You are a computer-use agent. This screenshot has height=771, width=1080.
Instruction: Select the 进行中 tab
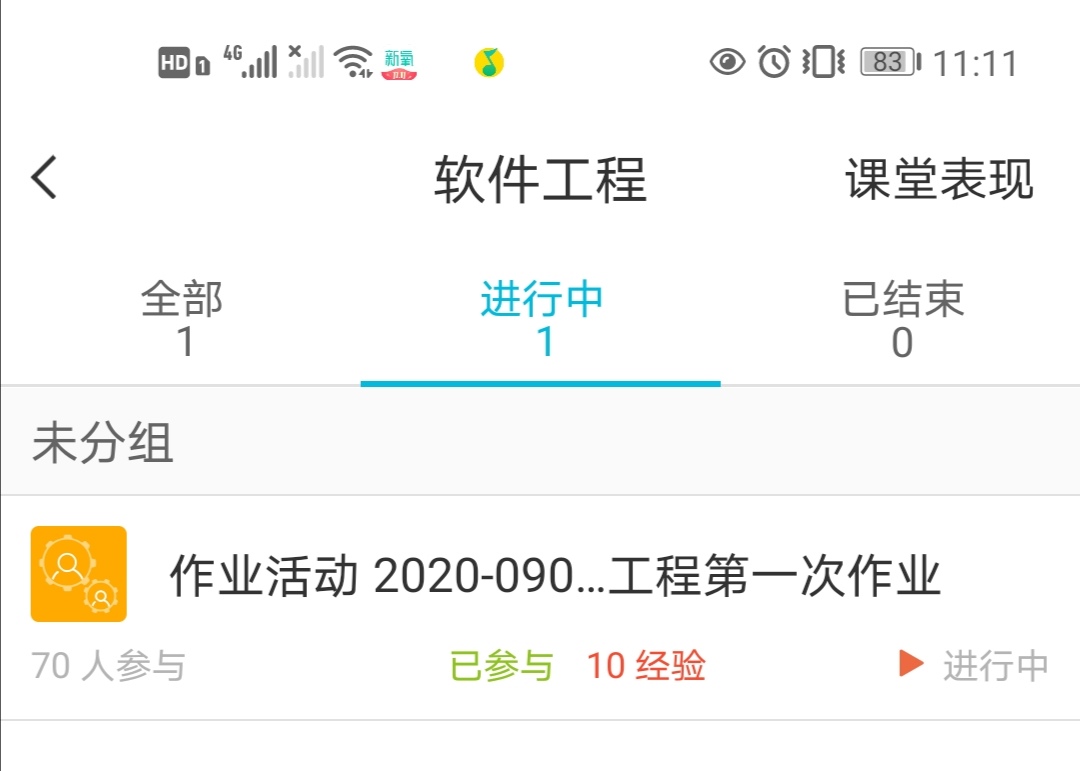(541, 320)
